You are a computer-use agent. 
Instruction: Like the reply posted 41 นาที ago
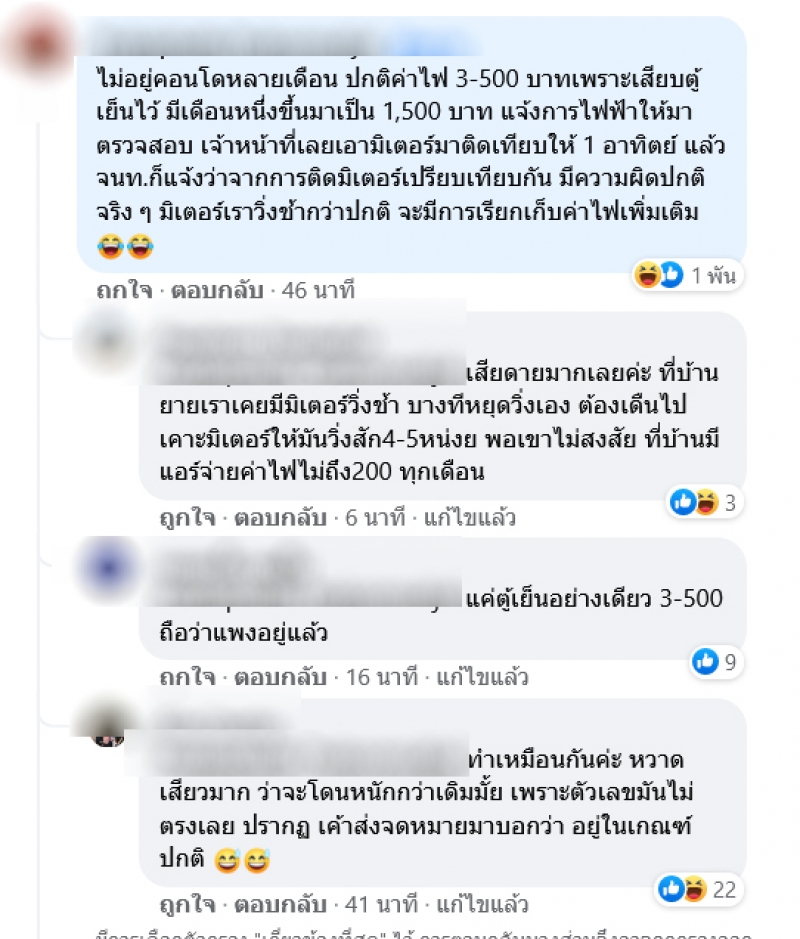pyautogui.click(x=187, y=906)
